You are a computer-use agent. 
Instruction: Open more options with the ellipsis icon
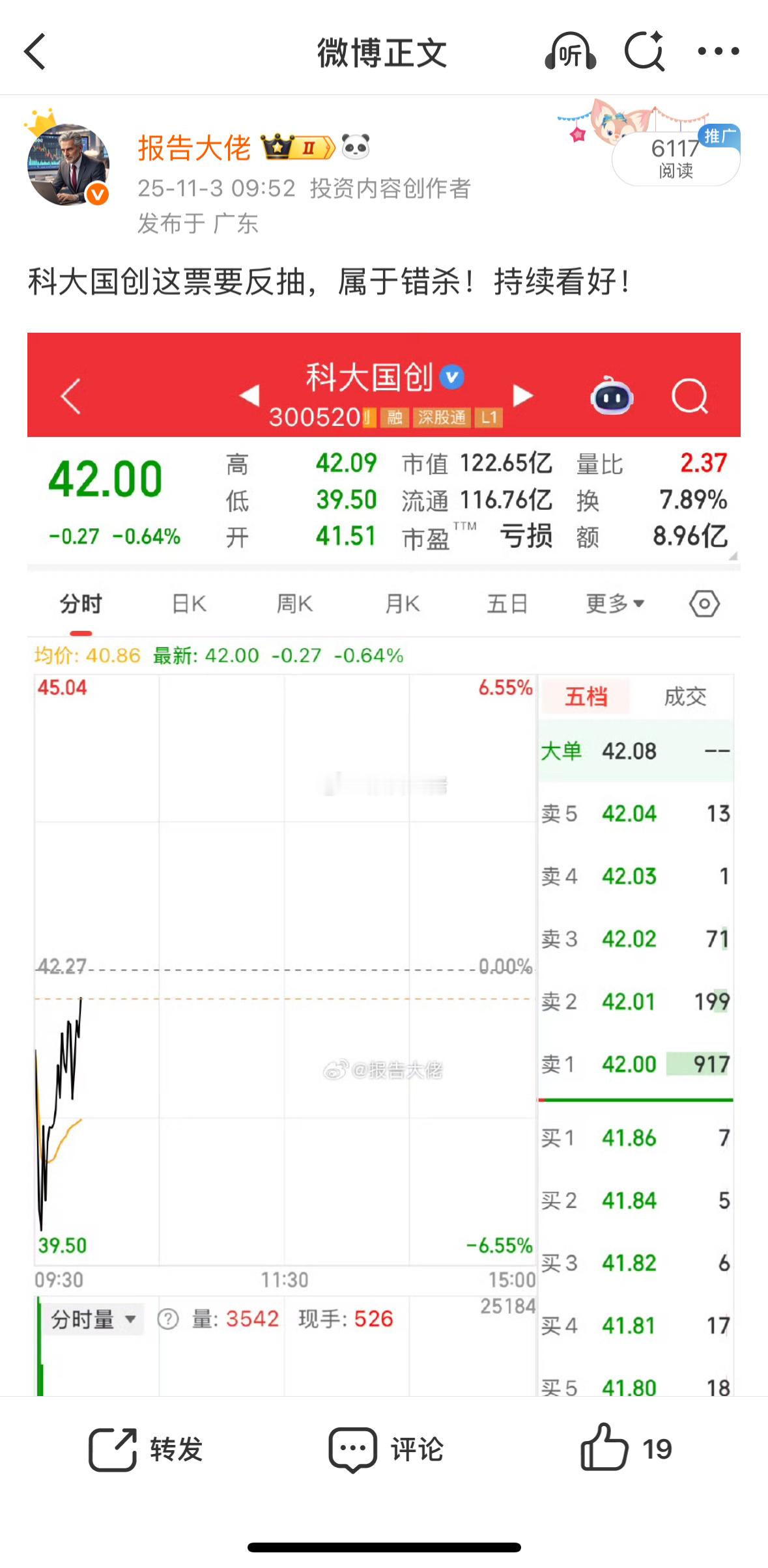pos(720,51)
